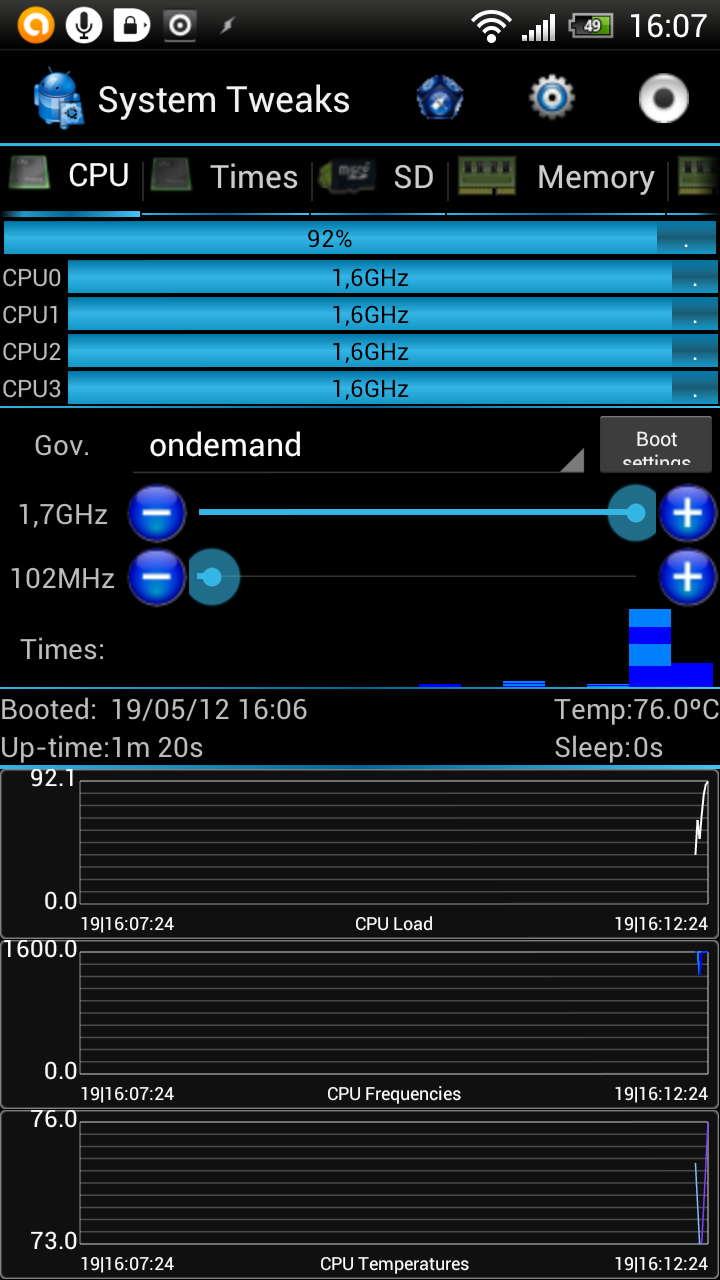Switch to the SD tab

[x=378, y=178]
